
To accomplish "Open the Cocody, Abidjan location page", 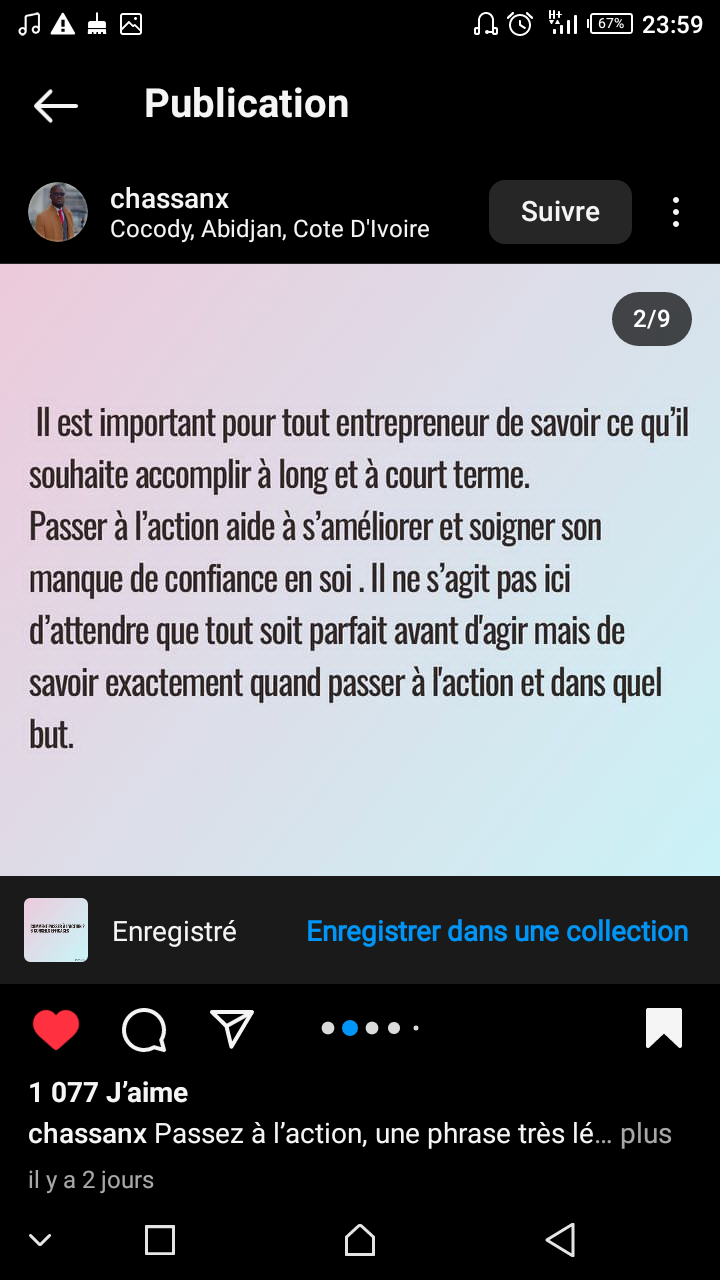I will point(270,229).
